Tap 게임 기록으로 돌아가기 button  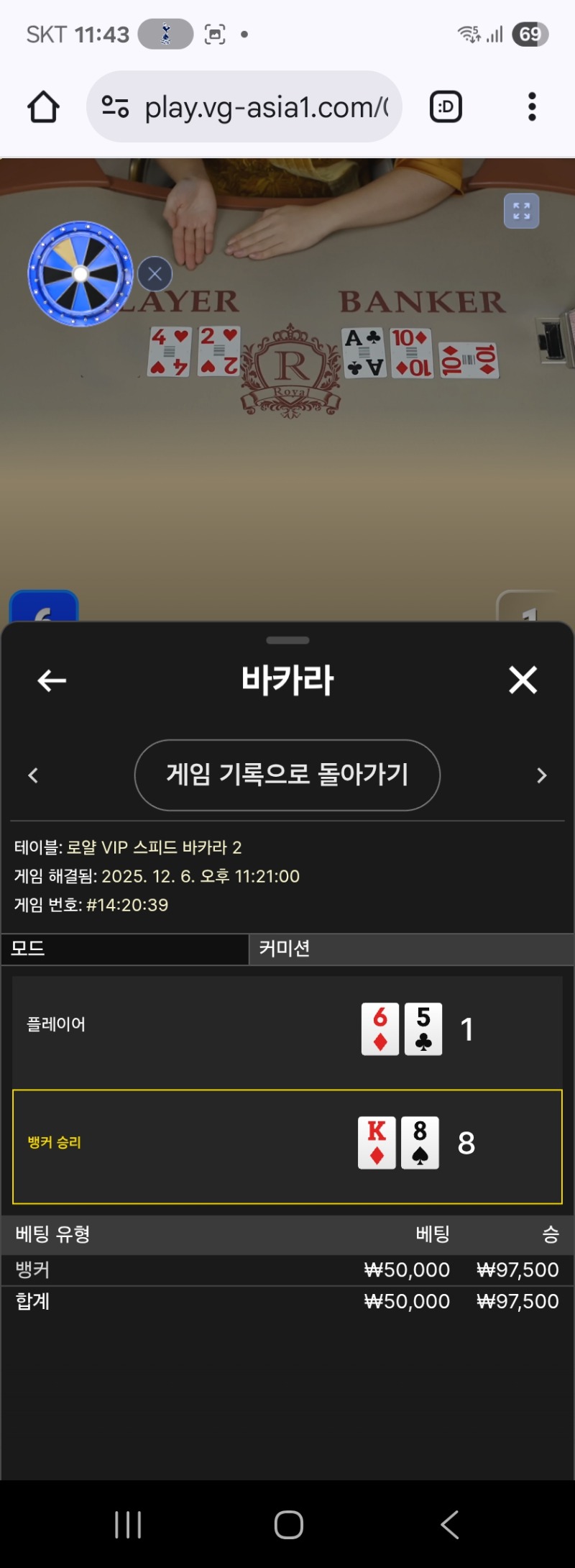[x=287, y=775]
